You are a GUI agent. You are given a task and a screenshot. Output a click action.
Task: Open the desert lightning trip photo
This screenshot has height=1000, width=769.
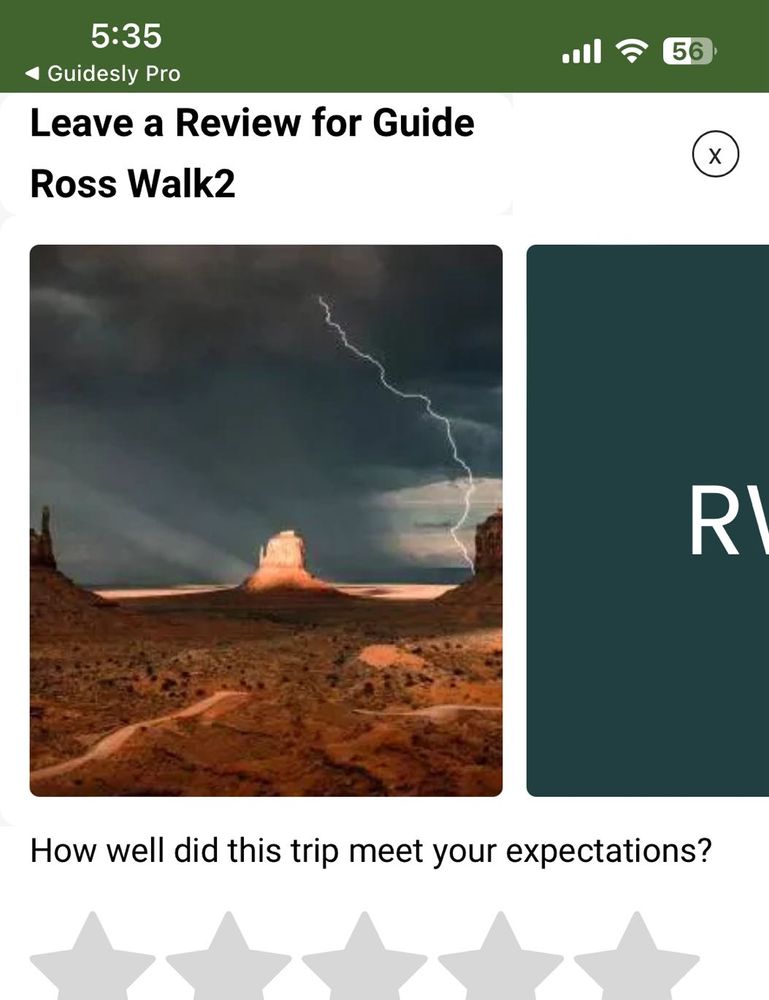click(266, 520)
